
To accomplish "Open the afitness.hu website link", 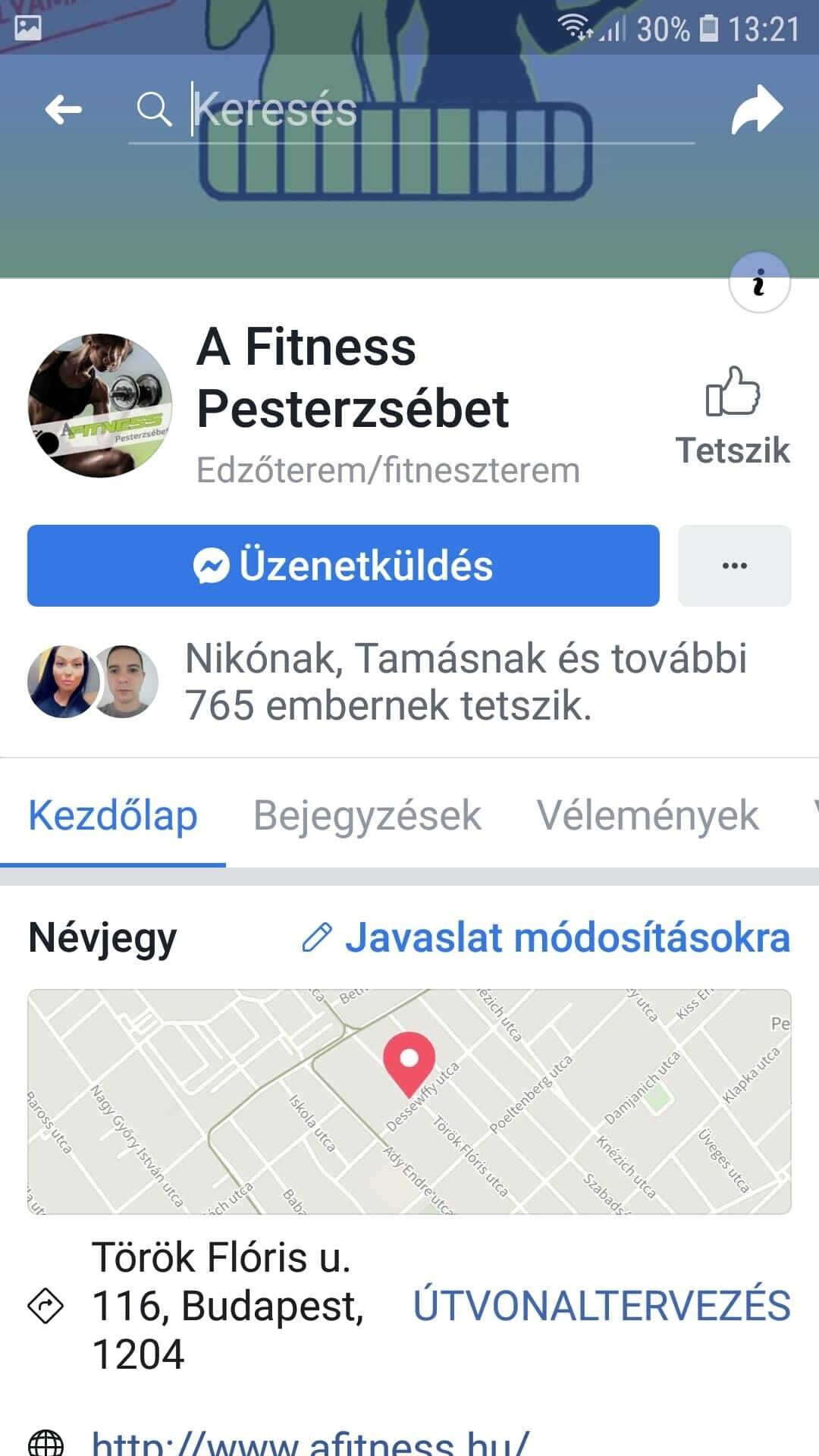I will pos(311,1441).
